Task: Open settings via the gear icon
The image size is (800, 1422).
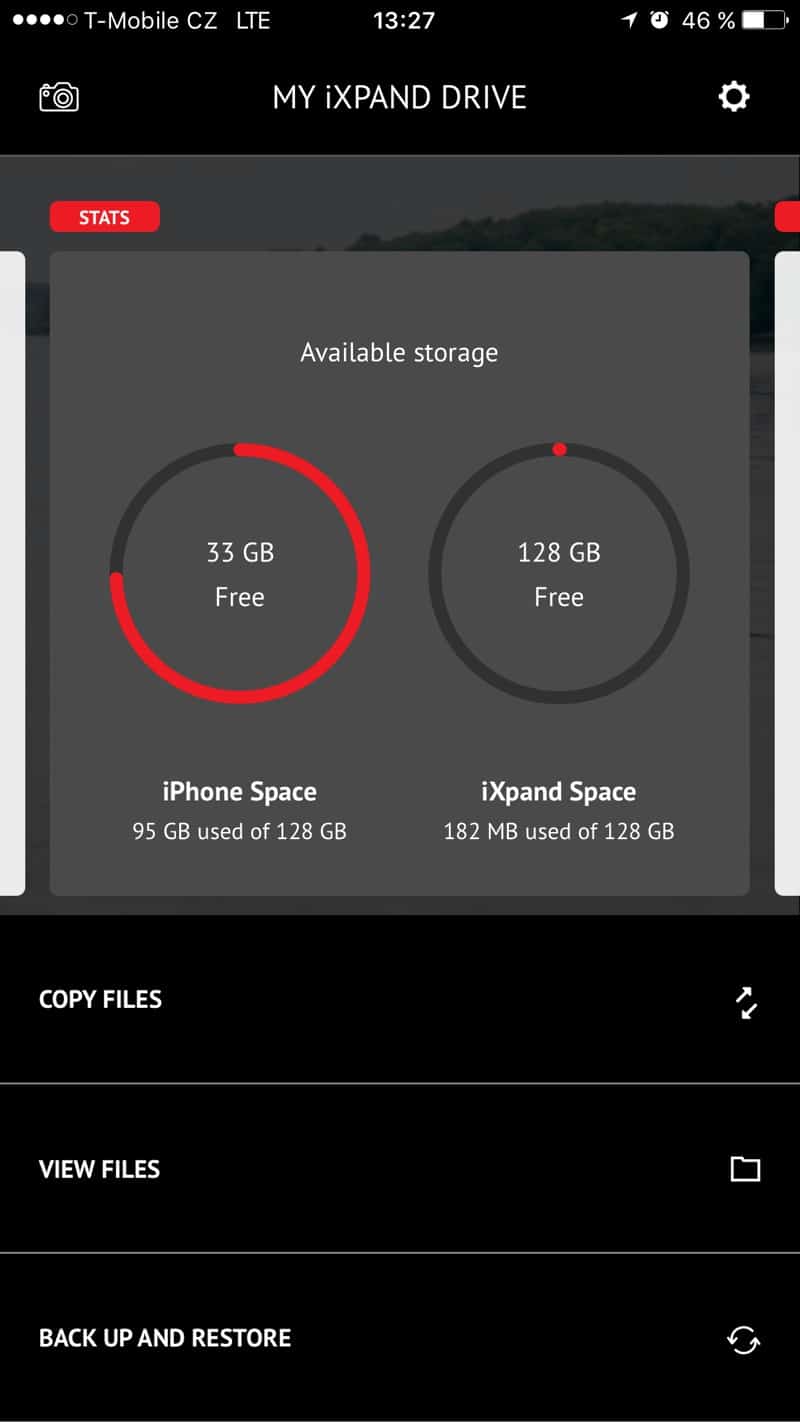Action: 734,97
